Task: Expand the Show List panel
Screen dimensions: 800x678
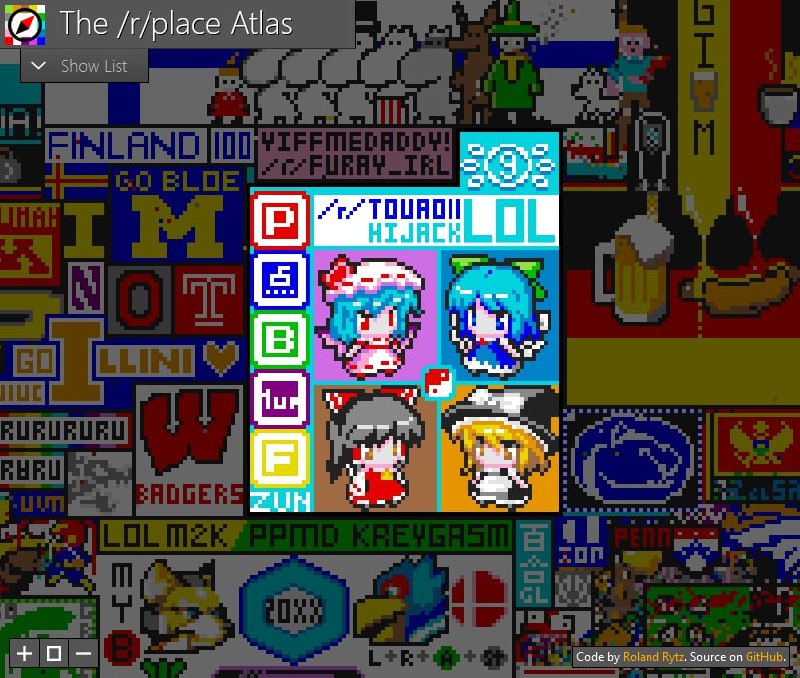Action: pos(84,66)
